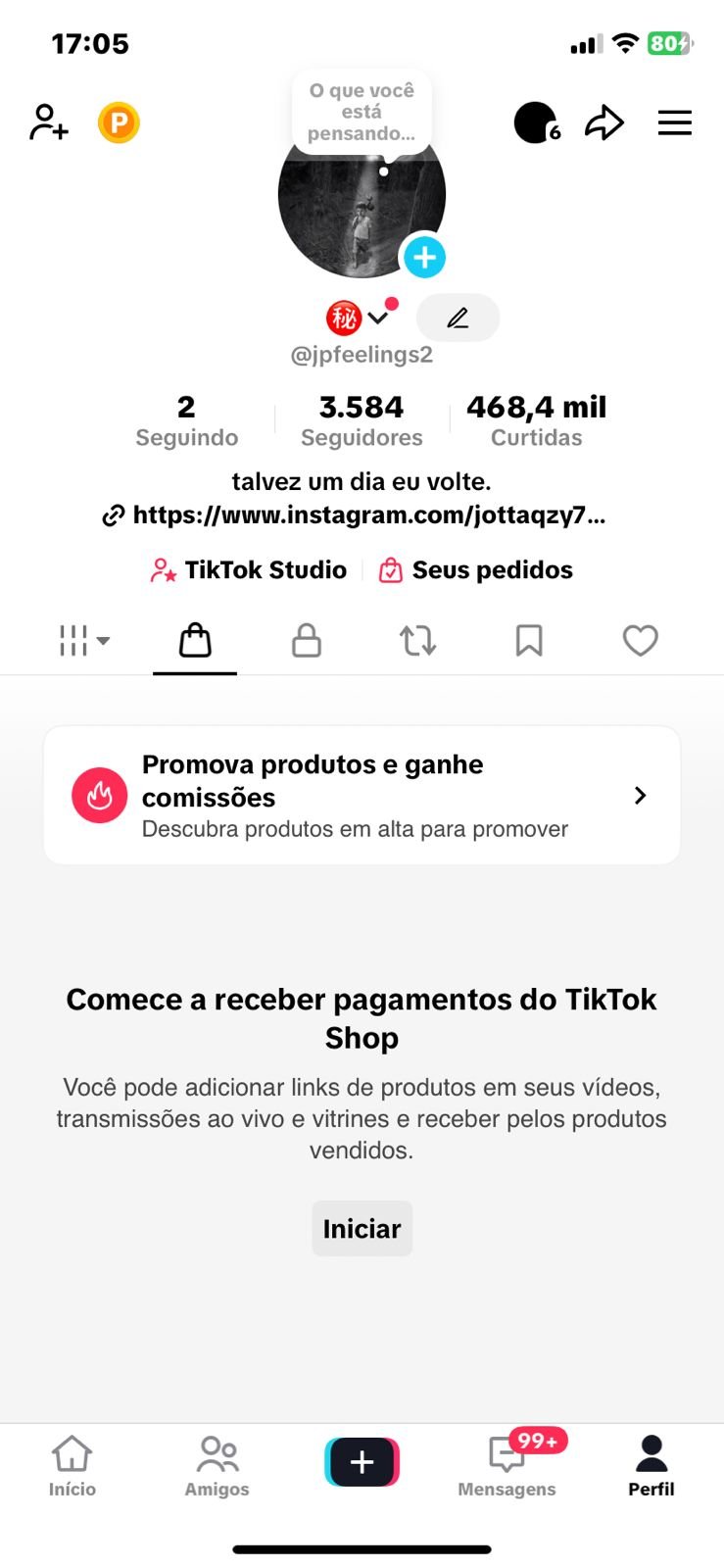View the Seguindo list
Image resolution: width=724 pixels, height=1568 pixels.
click(186, 419)
